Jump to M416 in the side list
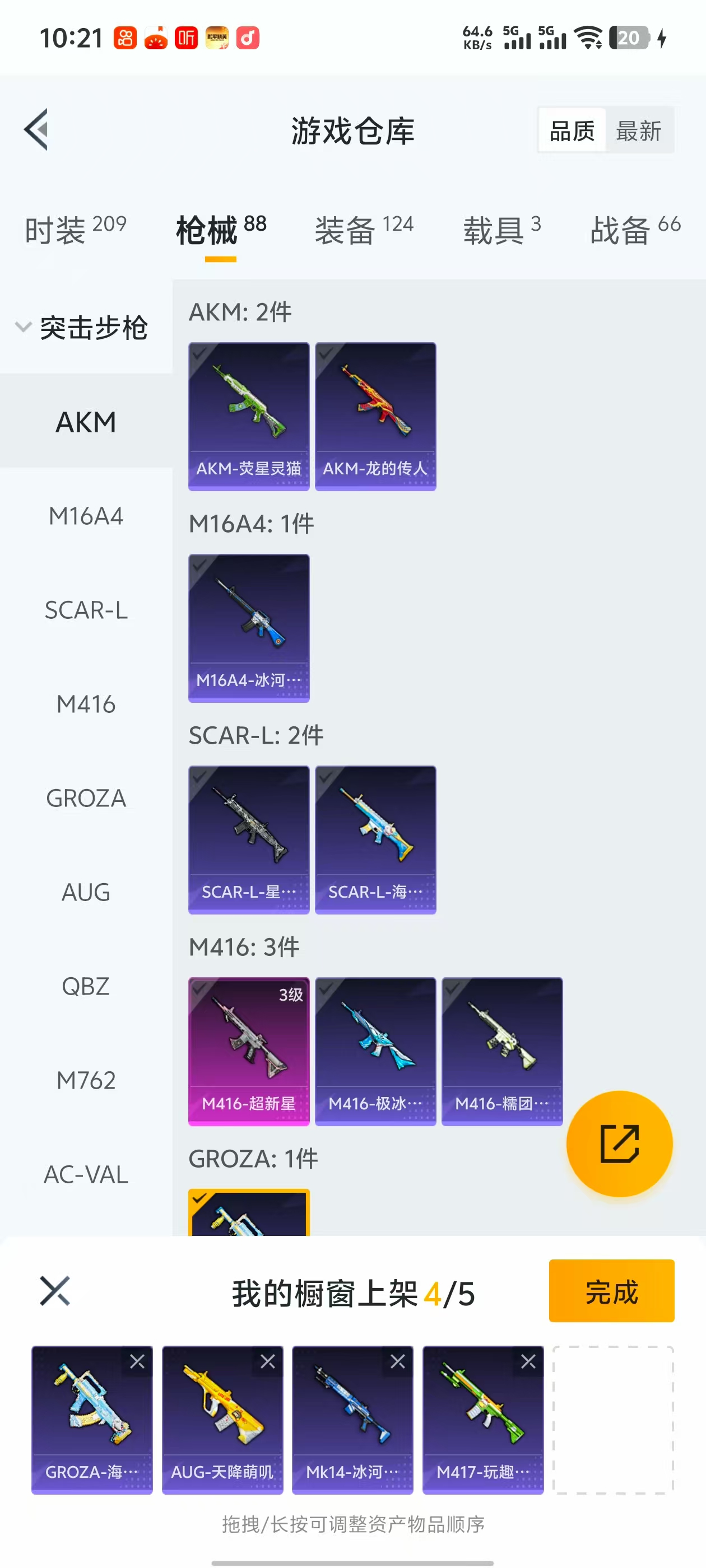 point(86,704)
